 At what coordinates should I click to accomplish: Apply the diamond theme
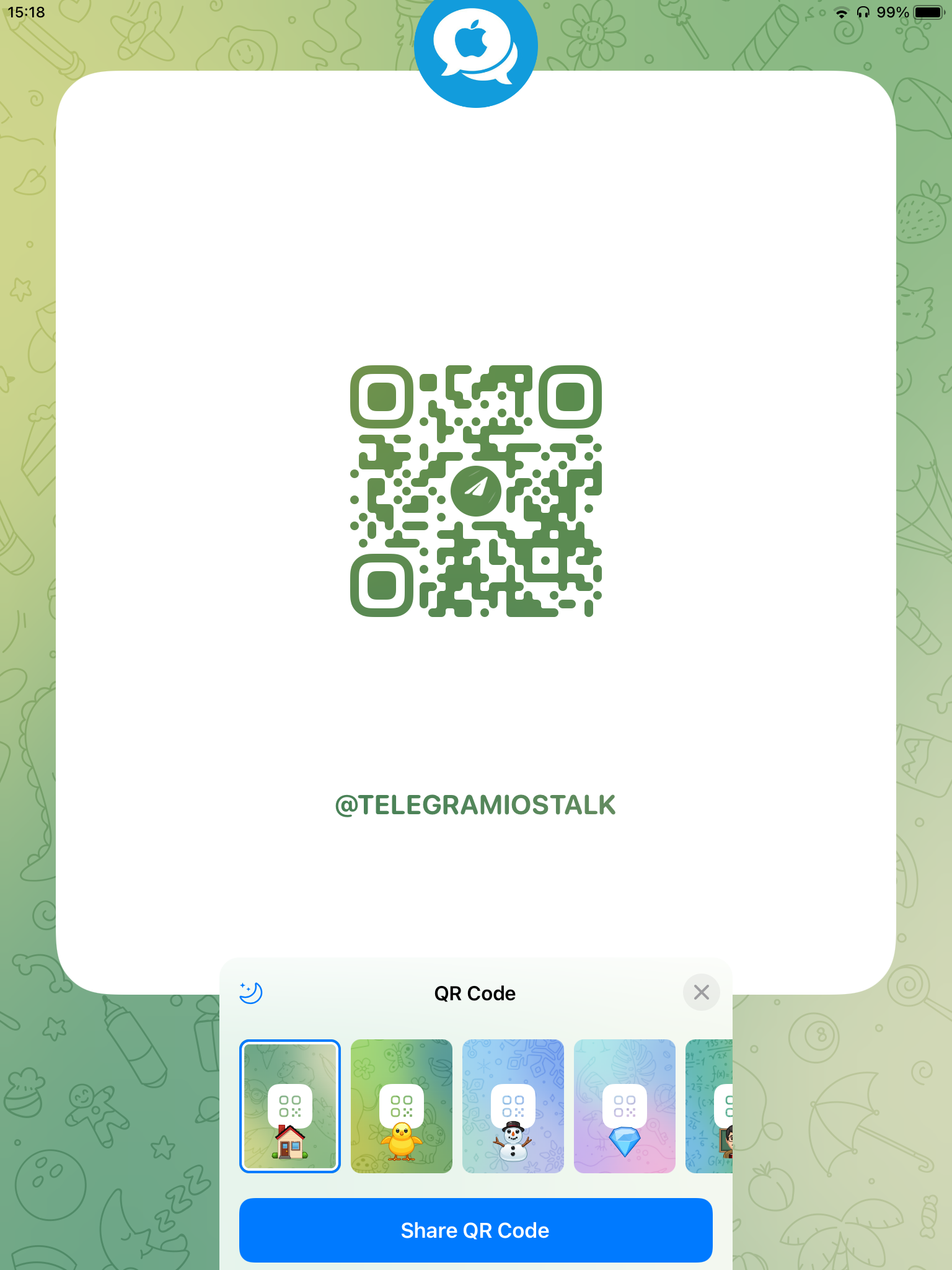625,1106
